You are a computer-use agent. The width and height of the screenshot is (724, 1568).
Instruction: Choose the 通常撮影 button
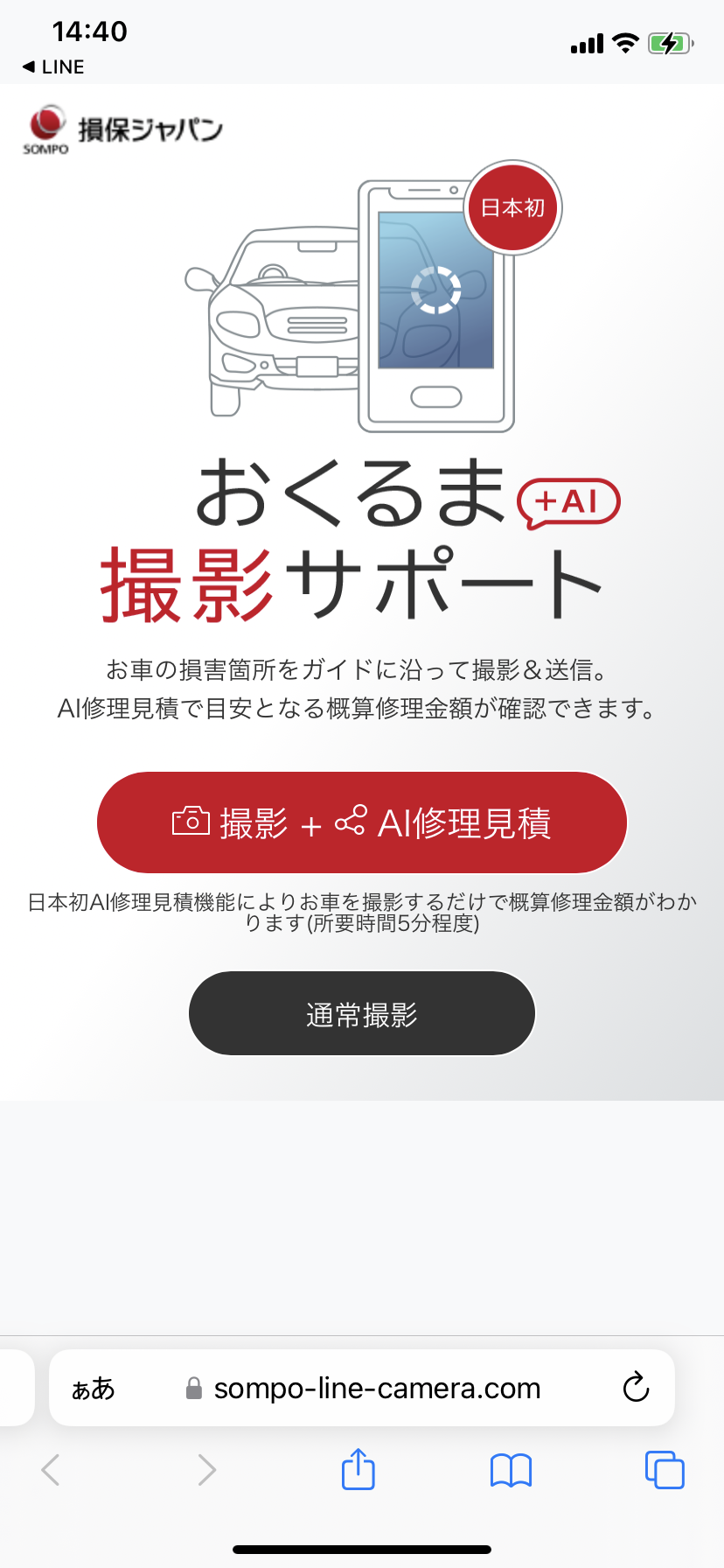point(362,1014)
